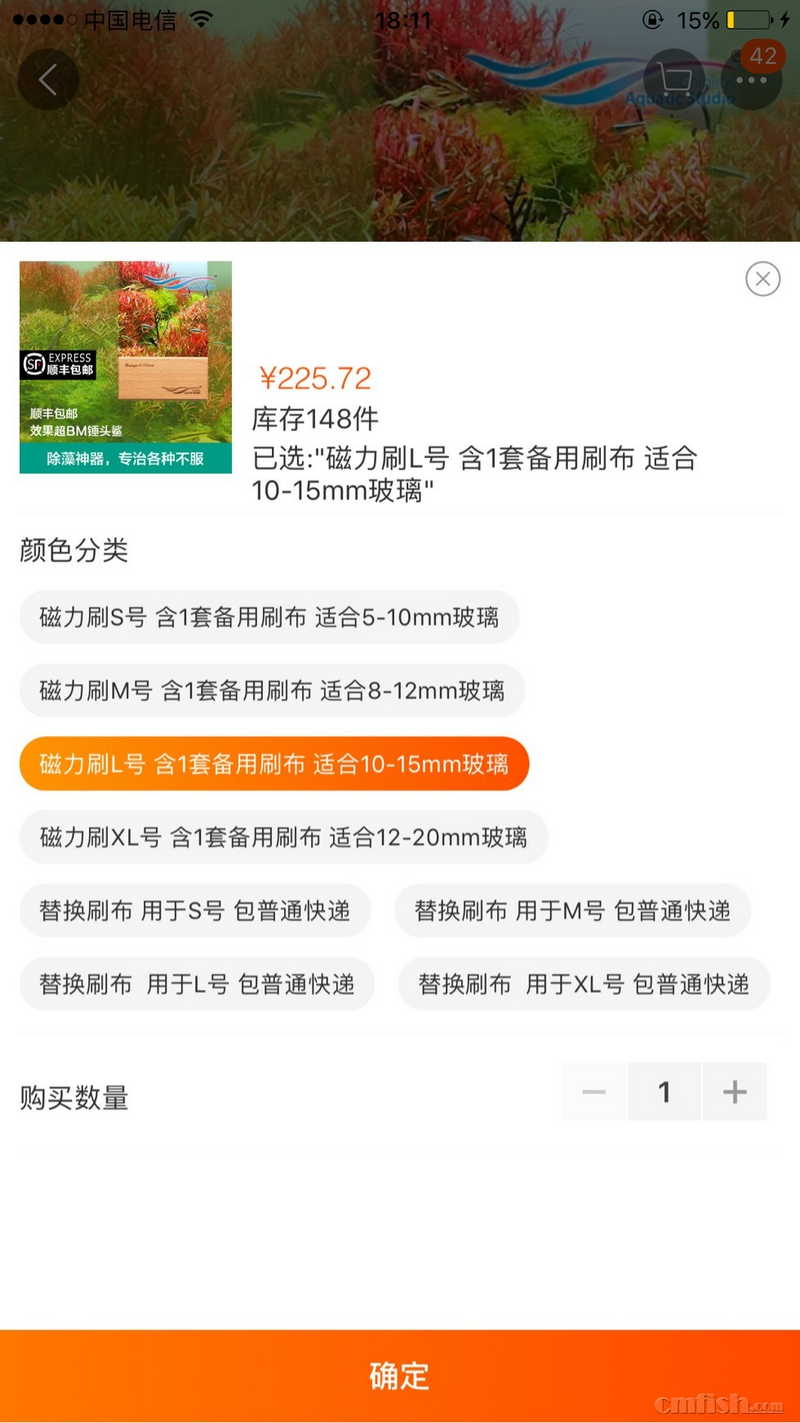Tap the selected 磁力刷L号 10-15mm option
Image resolution: width=800 pixels, height=1423 pixels.
pyautogui.click(x=274, y=765)
